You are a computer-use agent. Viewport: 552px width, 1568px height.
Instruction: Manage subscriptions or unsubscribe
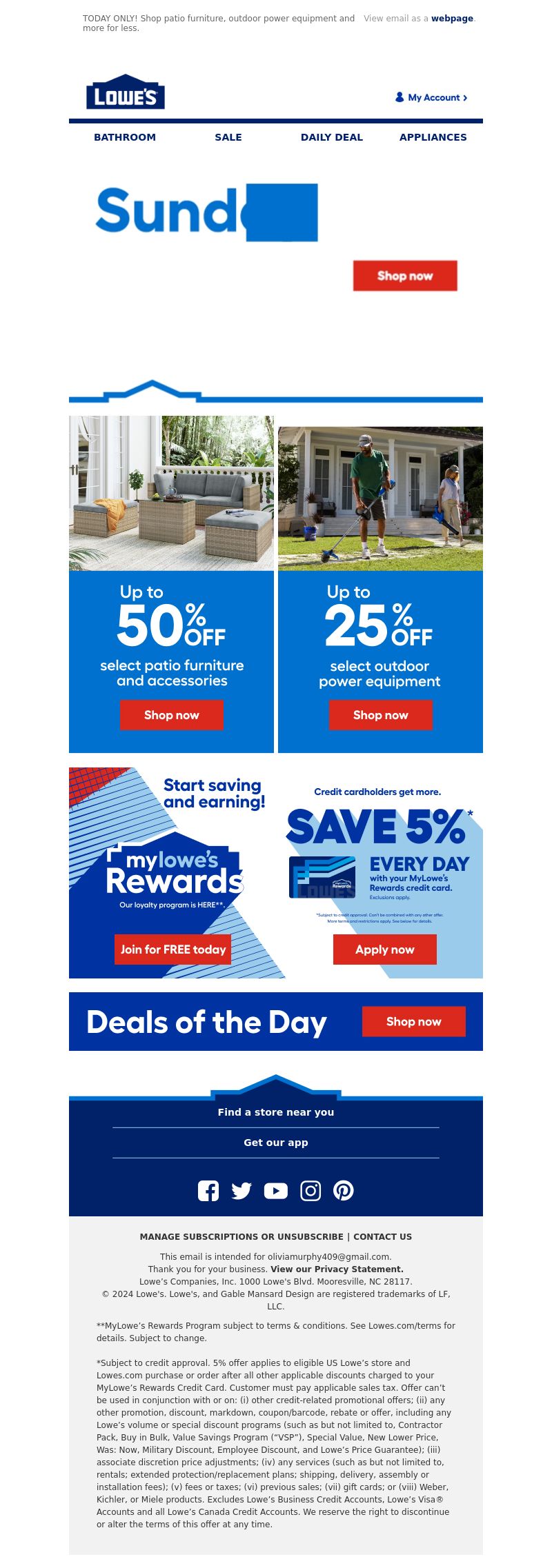[241, 1237]
